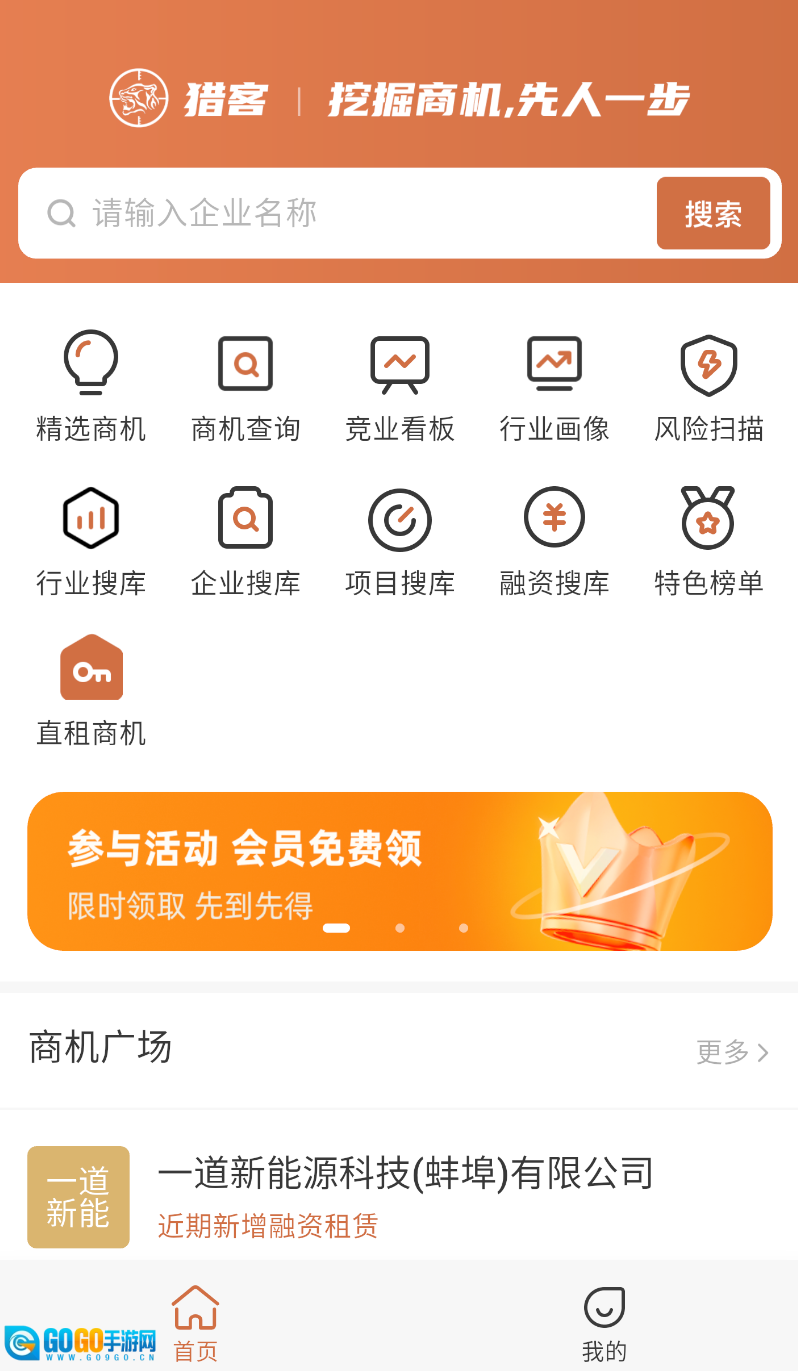Go to 竞业看板
This screenshot has height=1371, width=798.
400,387
